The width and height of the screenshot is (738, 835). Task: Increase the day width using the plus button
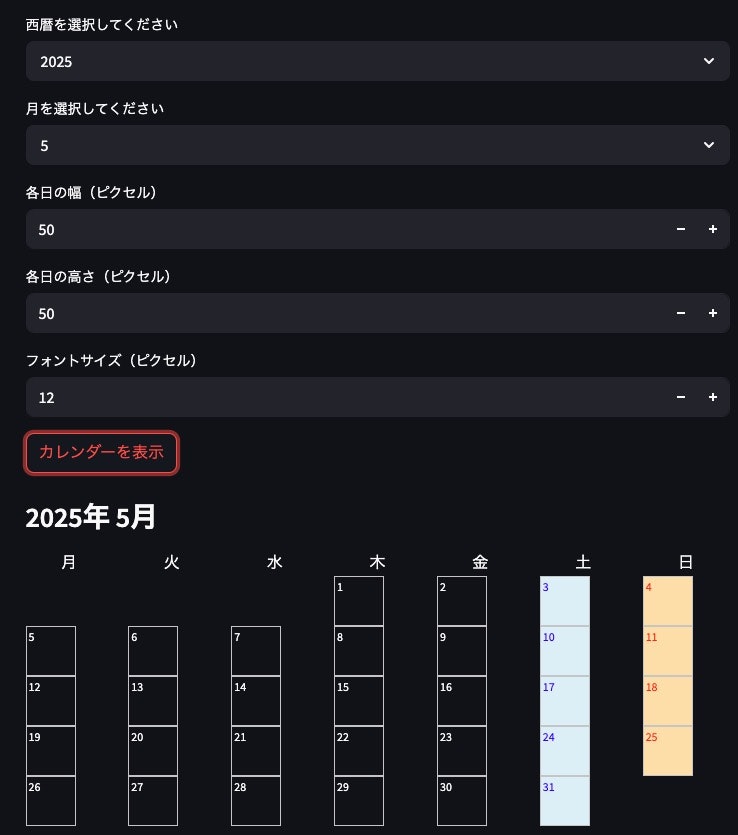[713, 229]
